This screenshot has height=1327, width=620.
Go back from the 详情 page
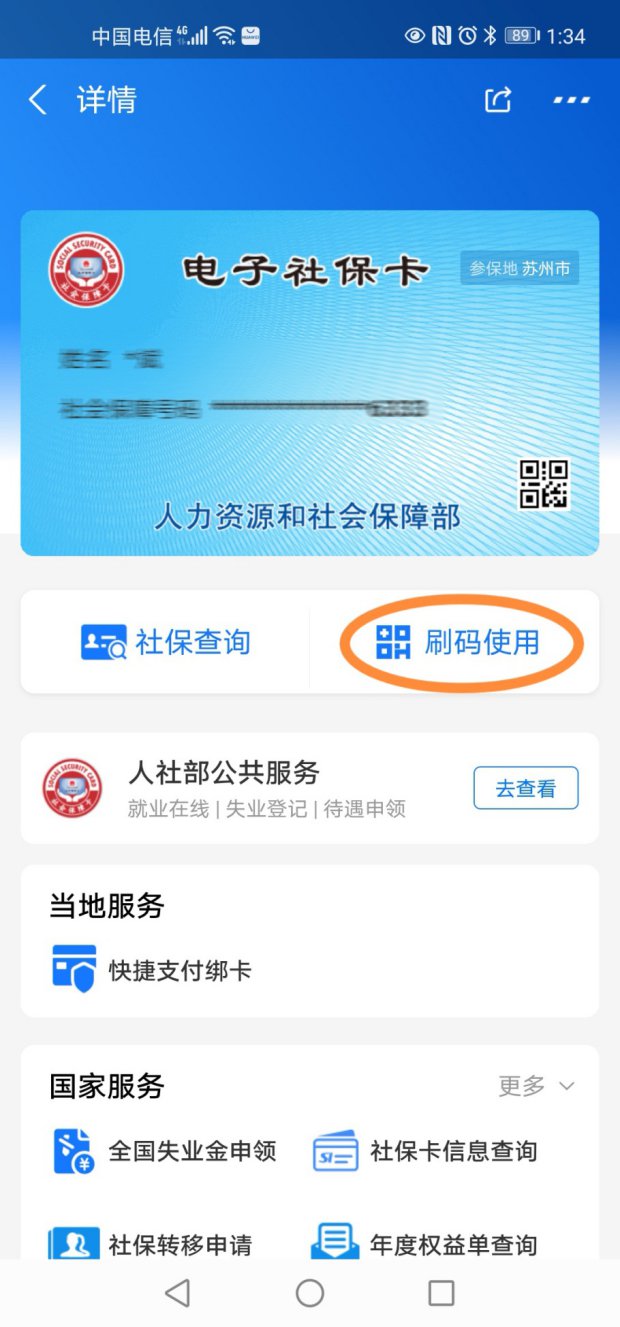[38, 100]
